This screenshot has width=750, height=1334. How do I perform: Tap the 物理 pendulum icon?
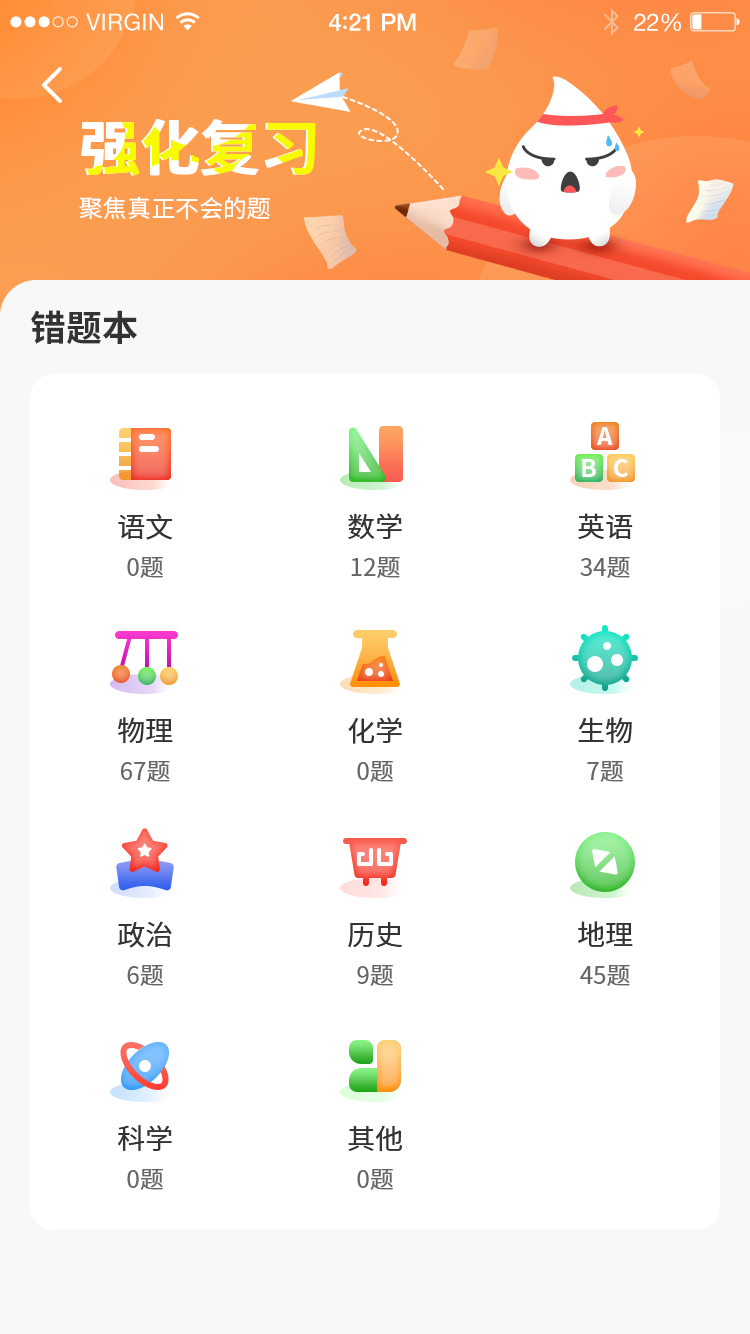[x=143, y=658]
